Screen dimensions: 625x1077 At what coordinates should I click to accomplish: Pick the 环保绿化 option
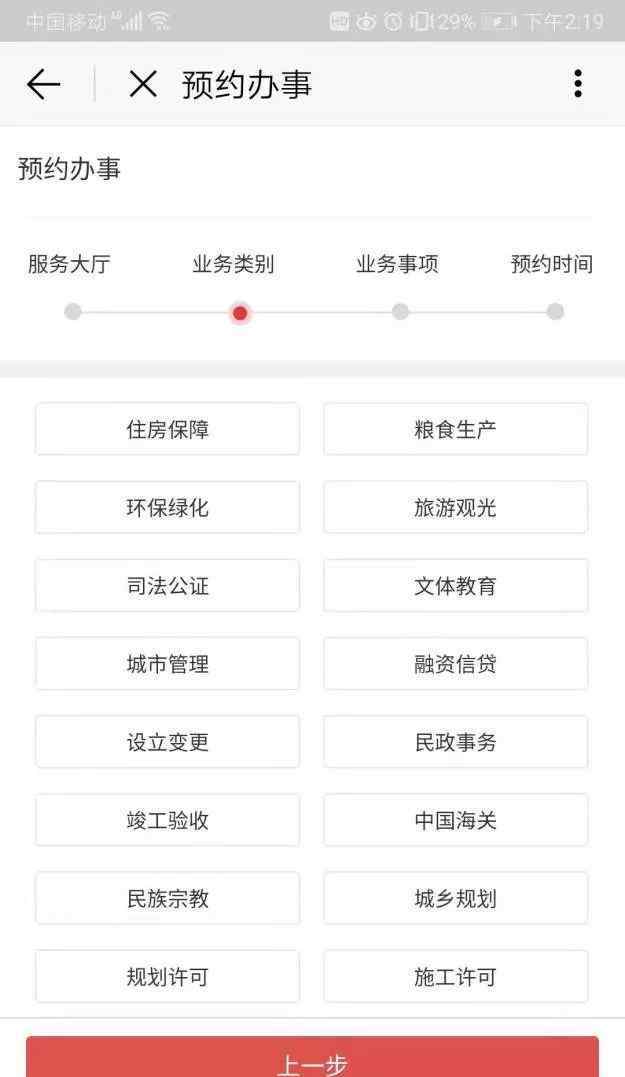click(168, 508)
